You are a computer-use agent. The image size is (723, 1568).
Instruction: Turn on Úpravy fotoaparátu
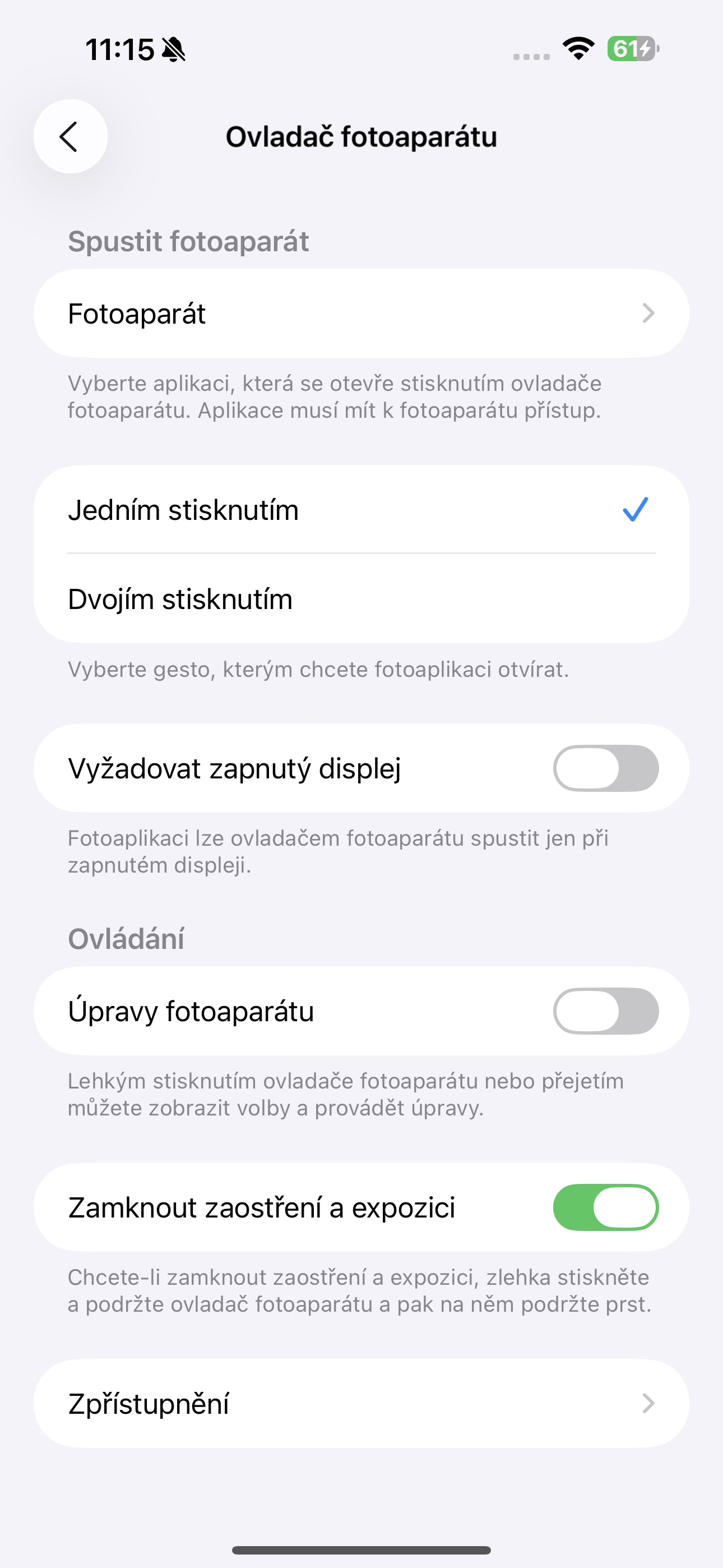[x=605, y=1011]
